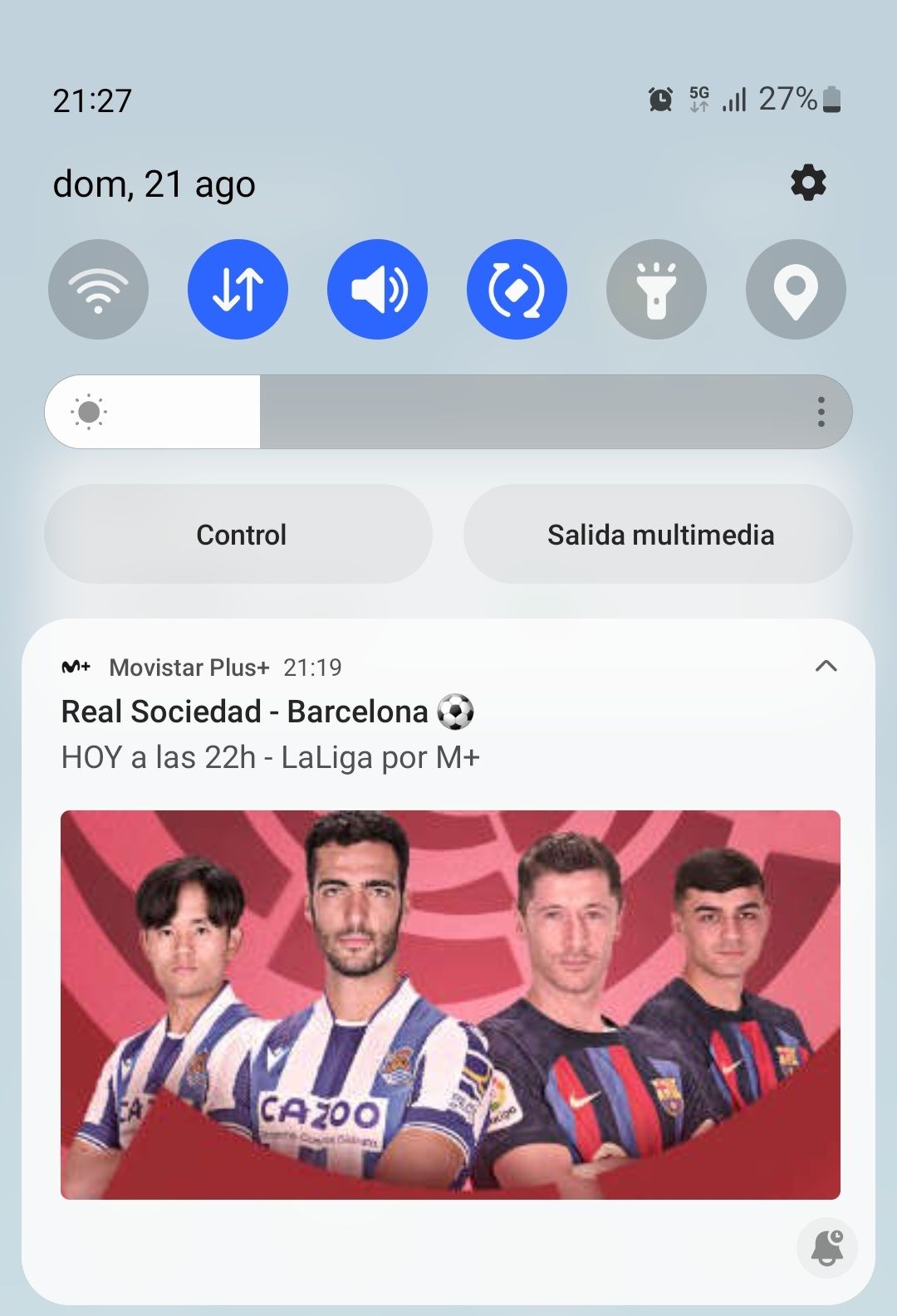Toggle data saver via the arrows icon

point(238,289)
